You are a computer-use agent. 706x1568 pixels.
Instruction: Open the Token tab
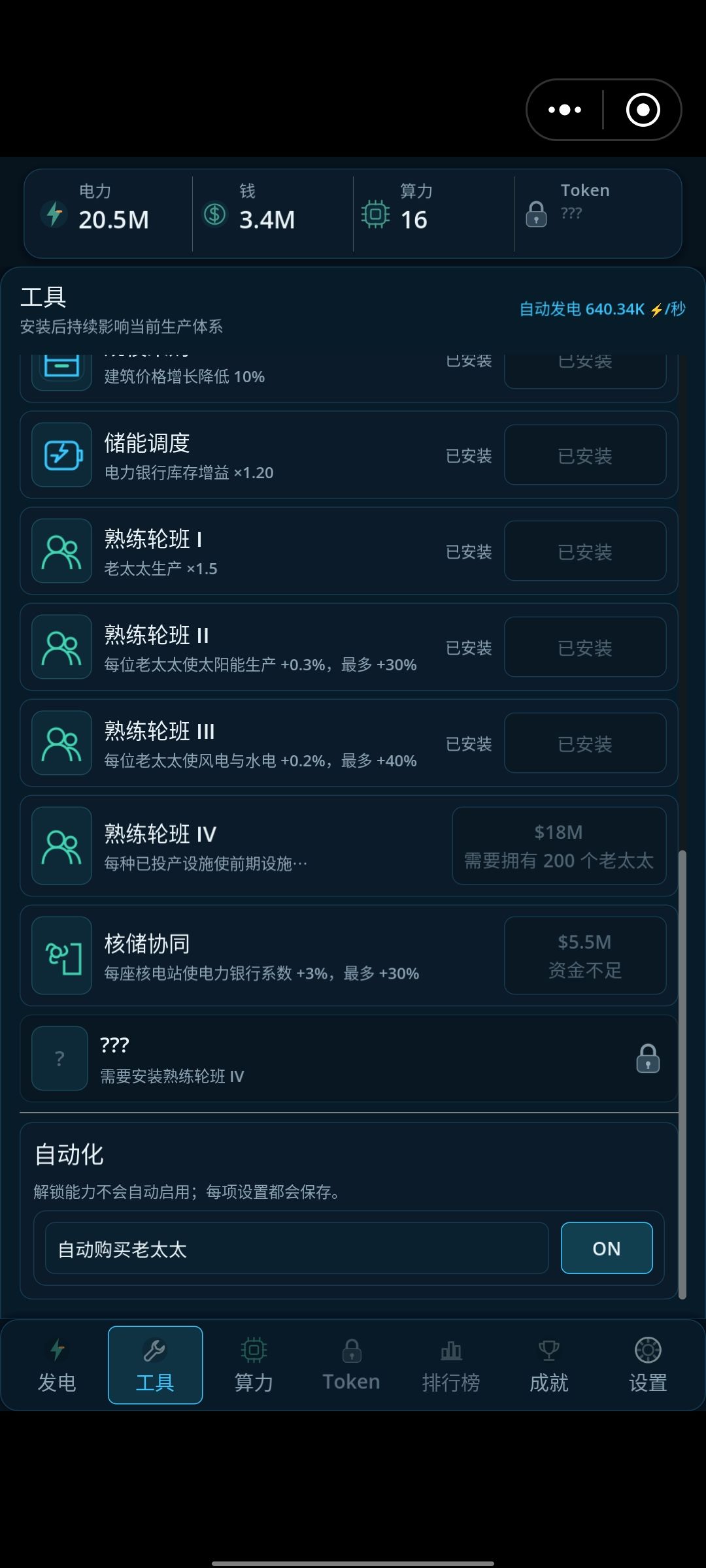pyautogui.click(x=352, y=1365)
